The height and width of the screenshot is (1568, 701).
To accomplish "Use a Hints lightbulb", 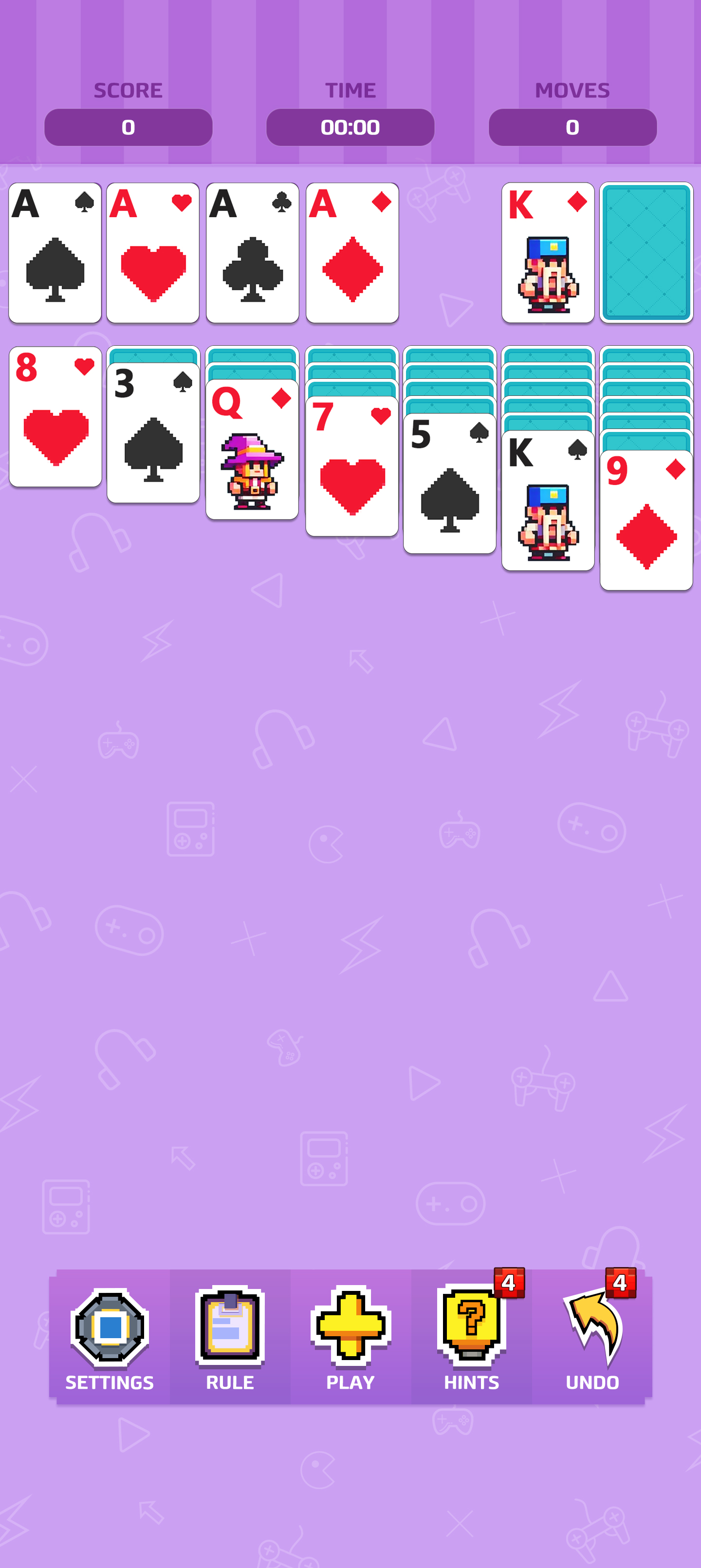I will [x=472, y=1336].
